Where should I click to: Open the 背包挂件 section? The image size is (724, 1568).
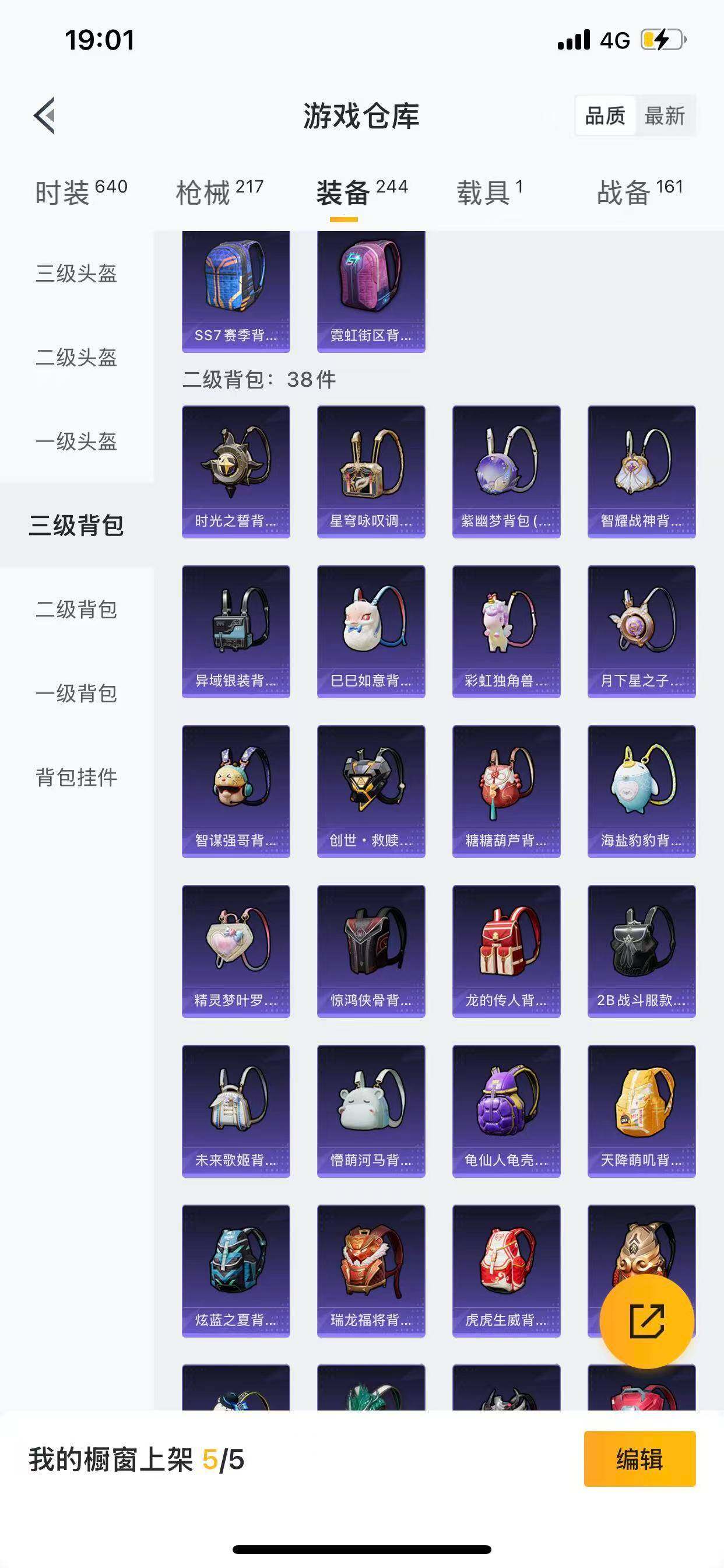tap(76, 775)
